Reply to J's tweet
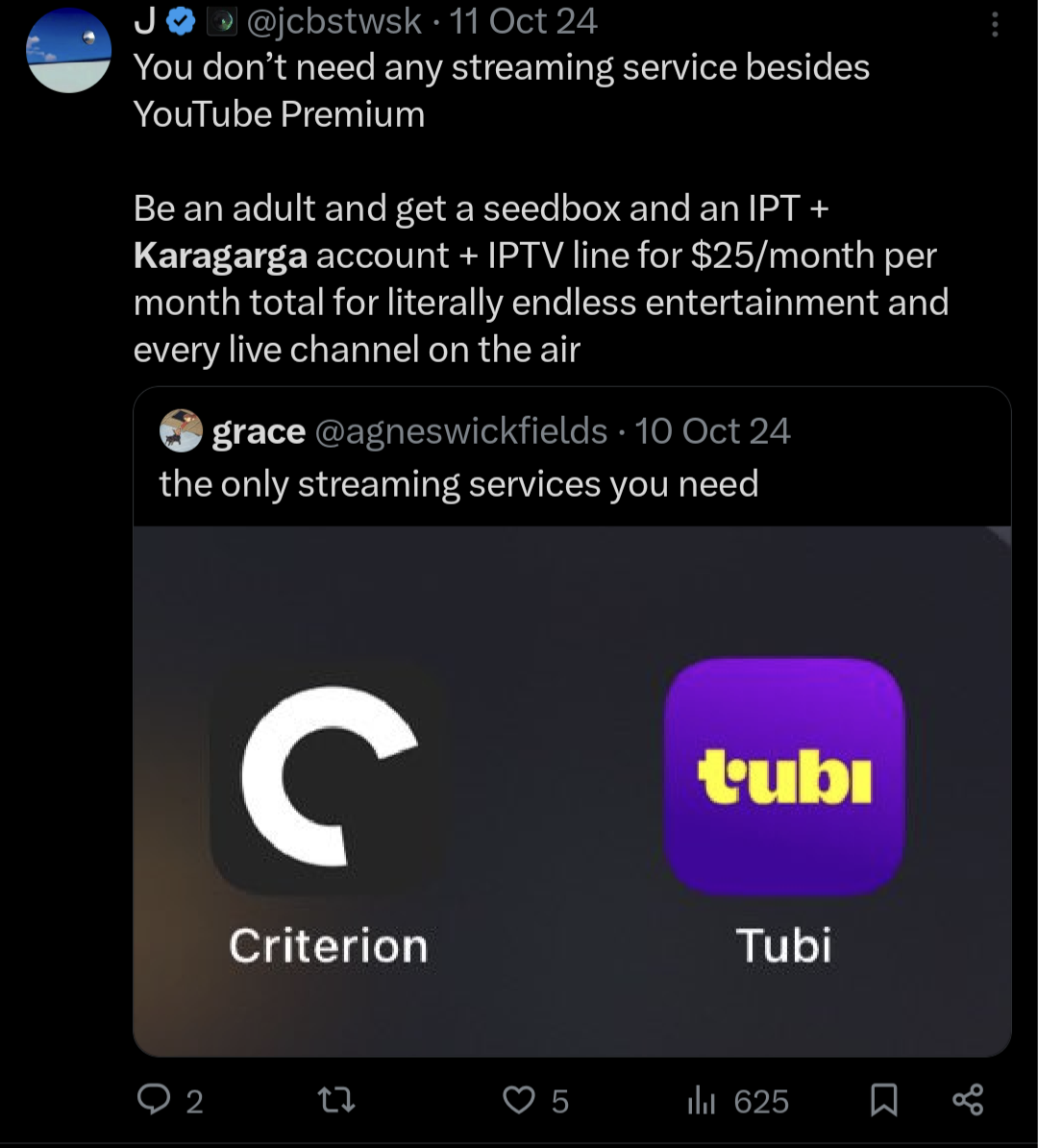Viewport: 1038px width, 1148px height. [x=153, y=1100]
